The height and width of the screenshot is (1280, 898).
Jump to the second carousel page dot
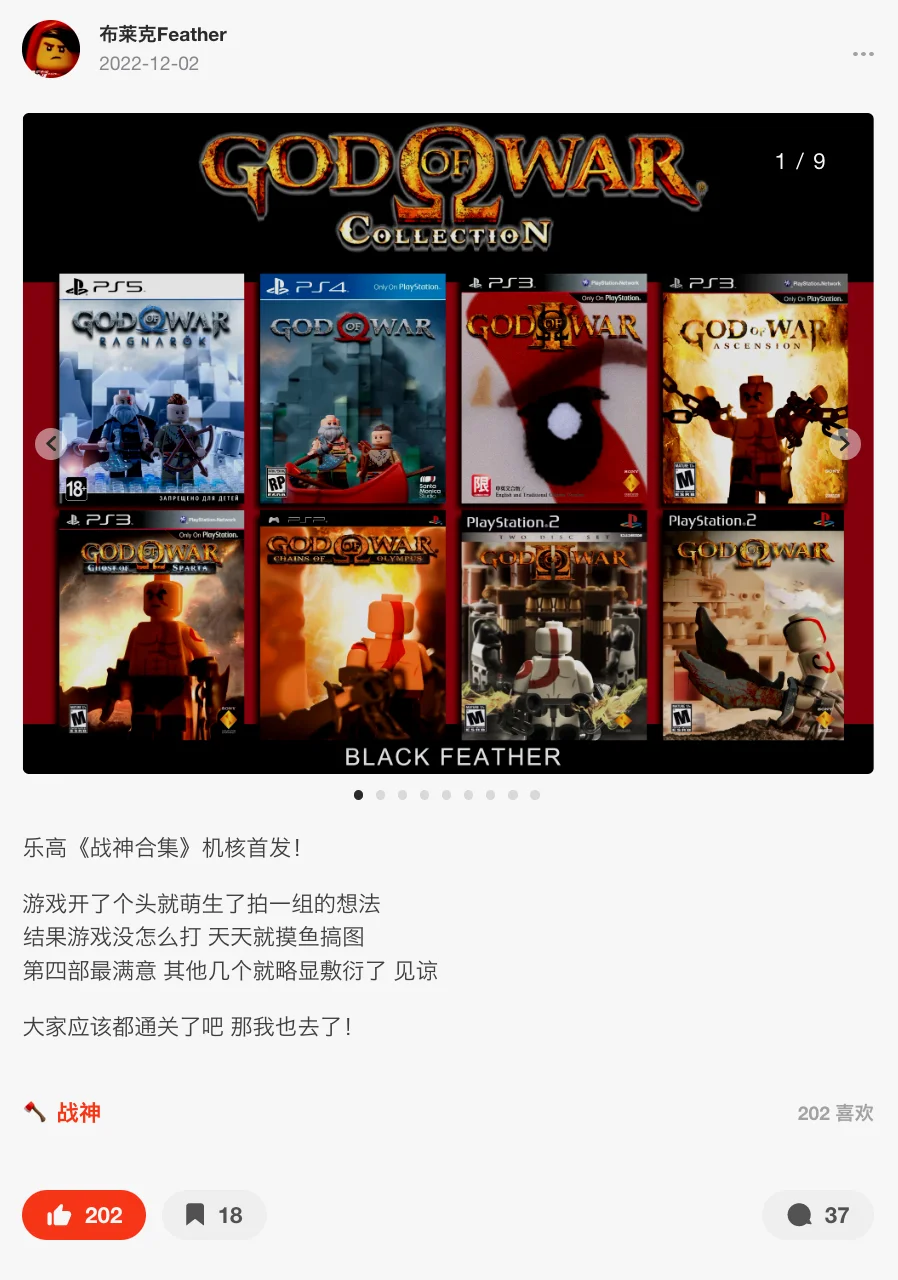pyautogui.click(x=380, y=795)
